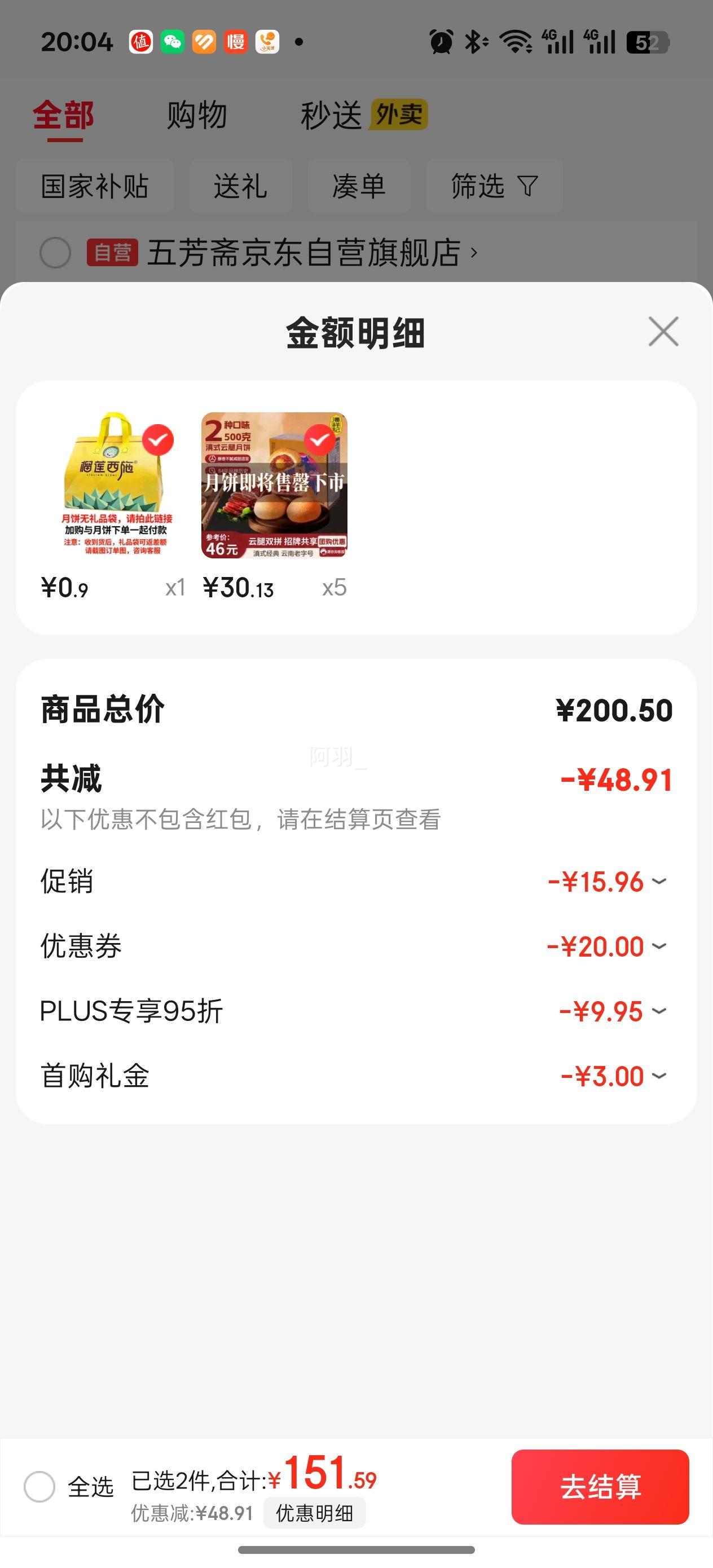This screenshot has width=713, height=1568.
Task: Toggle the 全选 select-all checkbox
Action: coord(39,1487)
